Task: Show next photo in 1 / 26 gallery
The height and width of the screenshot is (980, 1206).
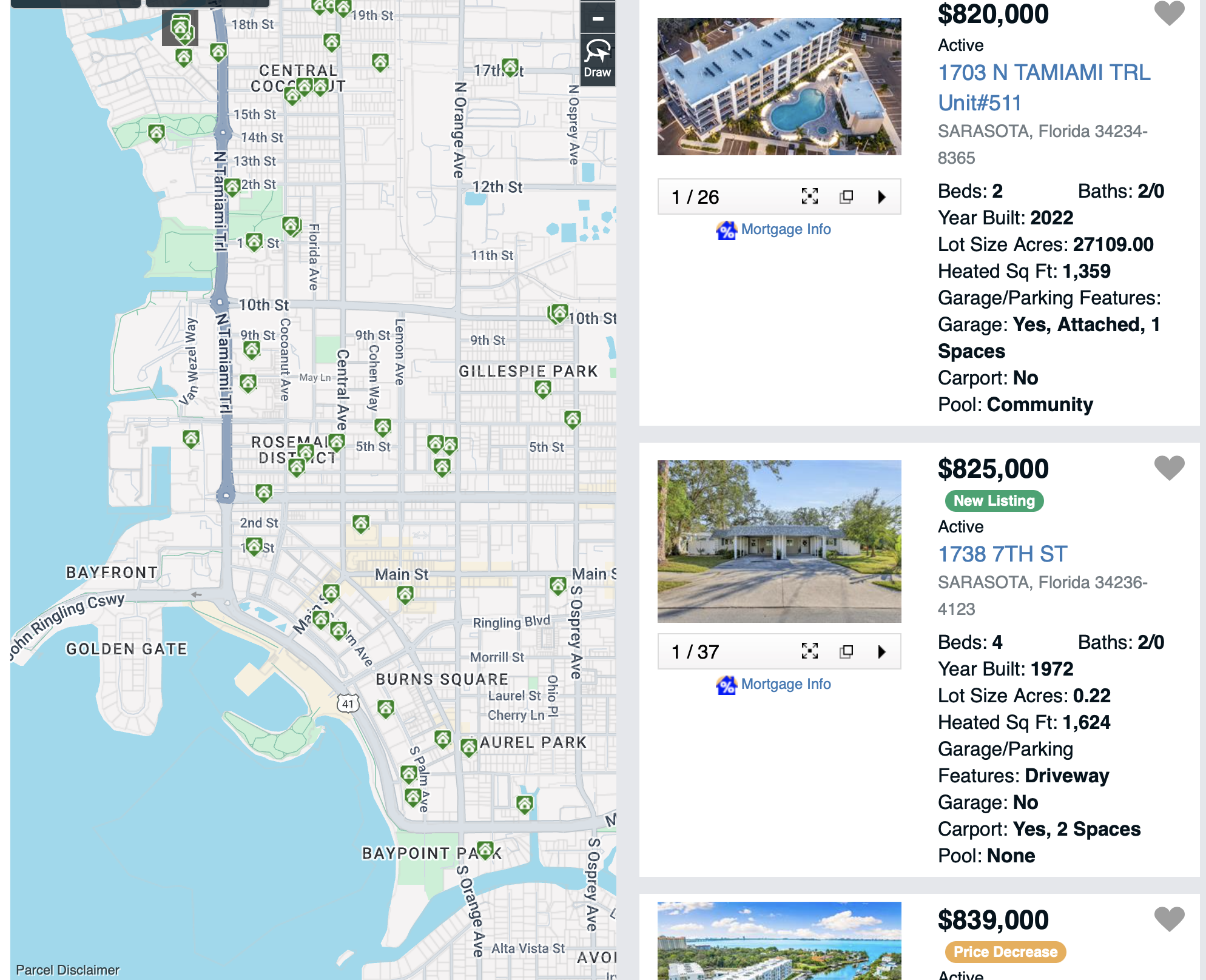Action: tap(881, 196)
